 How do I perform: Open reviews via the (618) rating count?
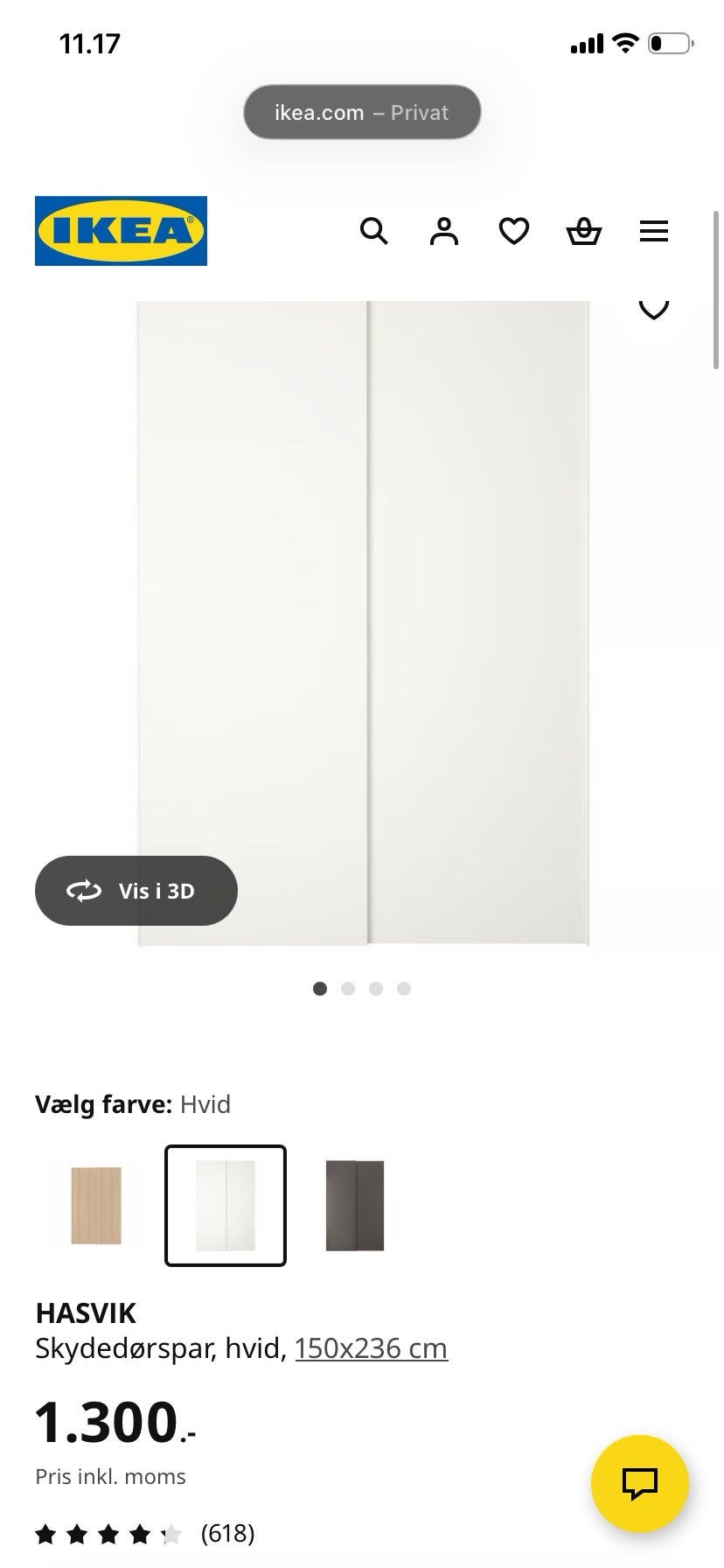pyautogui.click(x=226, y=1534)
